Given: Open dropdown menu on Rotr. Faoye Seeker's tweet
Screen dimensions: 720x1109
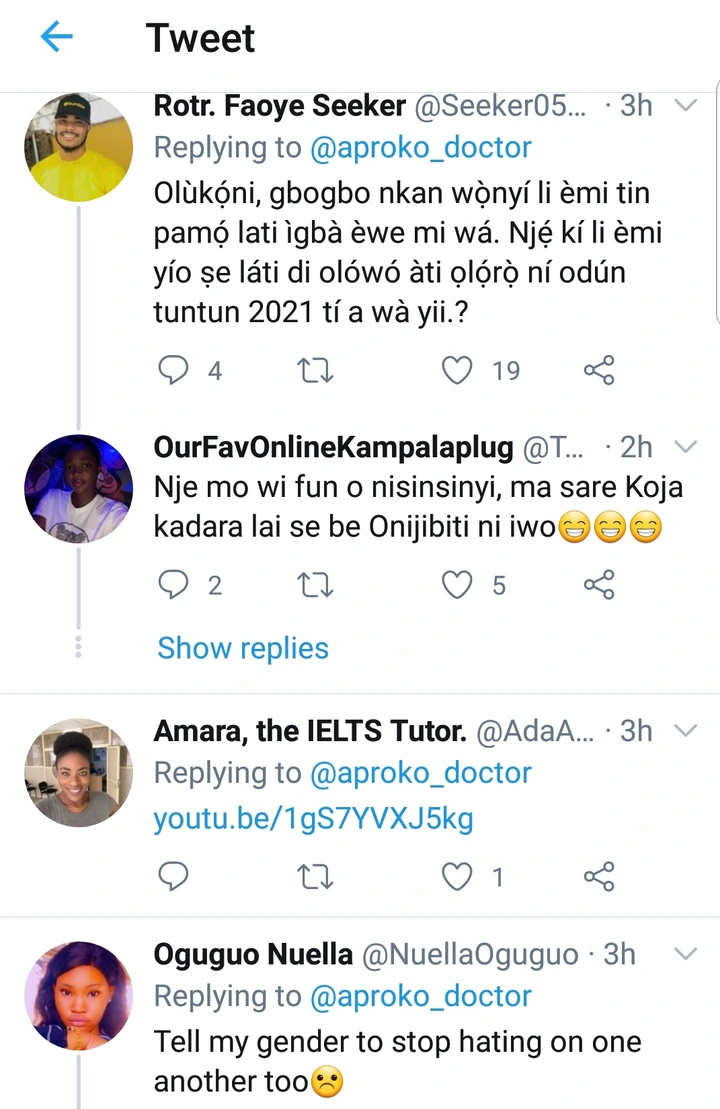Looking at the screenshot, I should click(x=687, y=106).
